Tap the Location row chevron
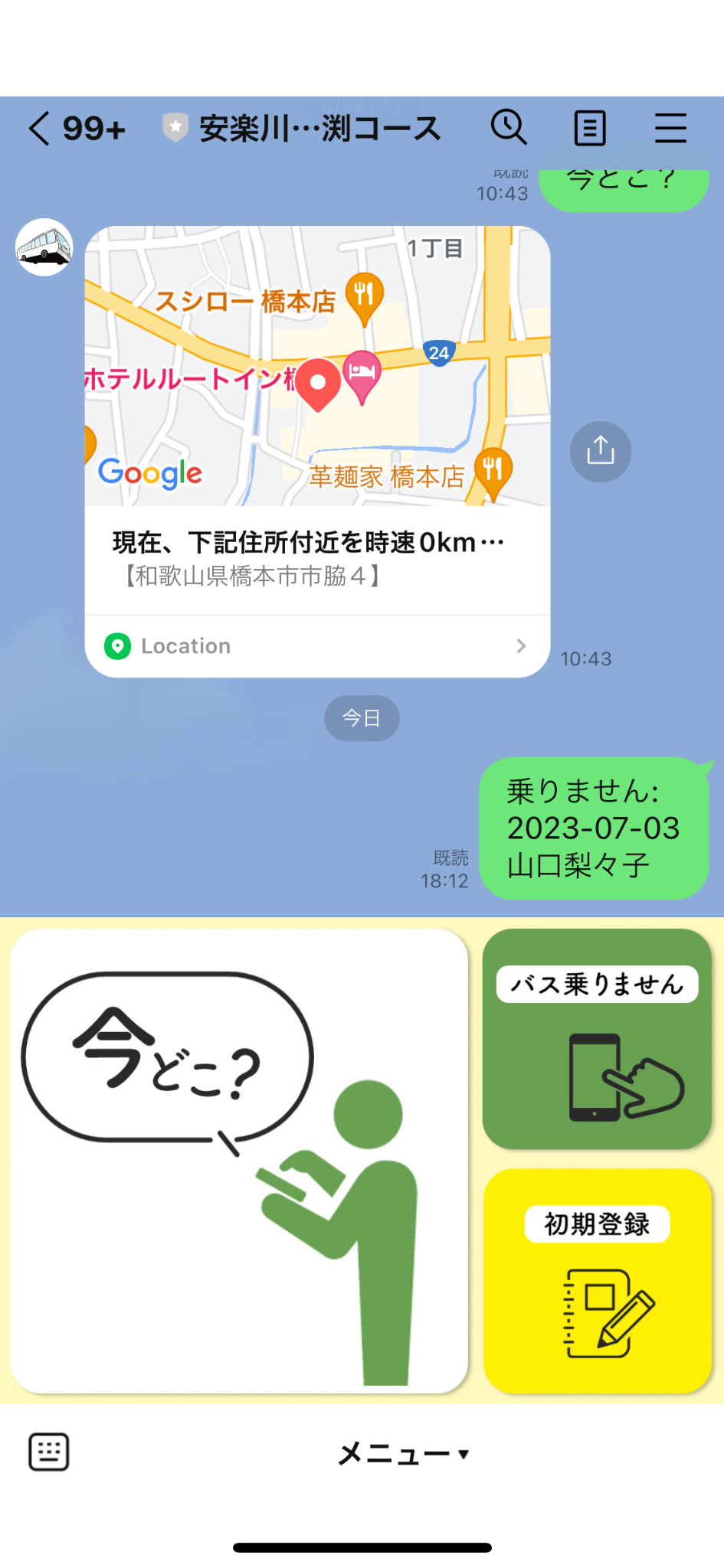 click(521, 646)
